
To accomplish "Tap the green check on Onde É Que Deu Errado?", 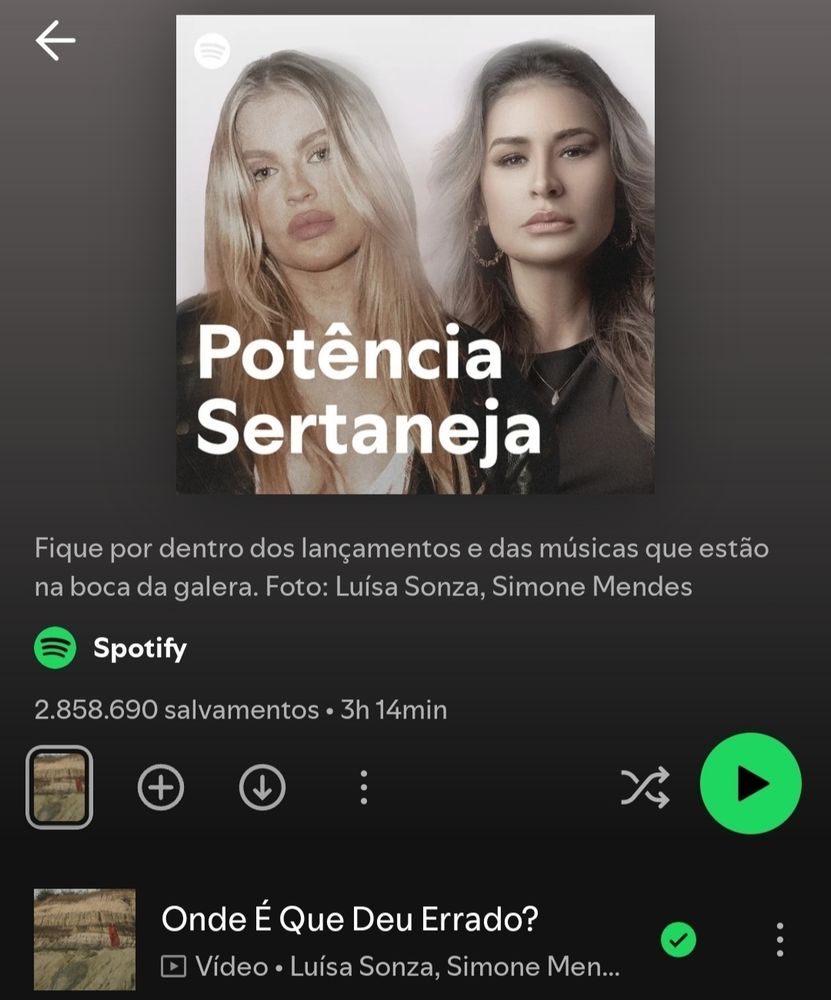I will point(679,939).
